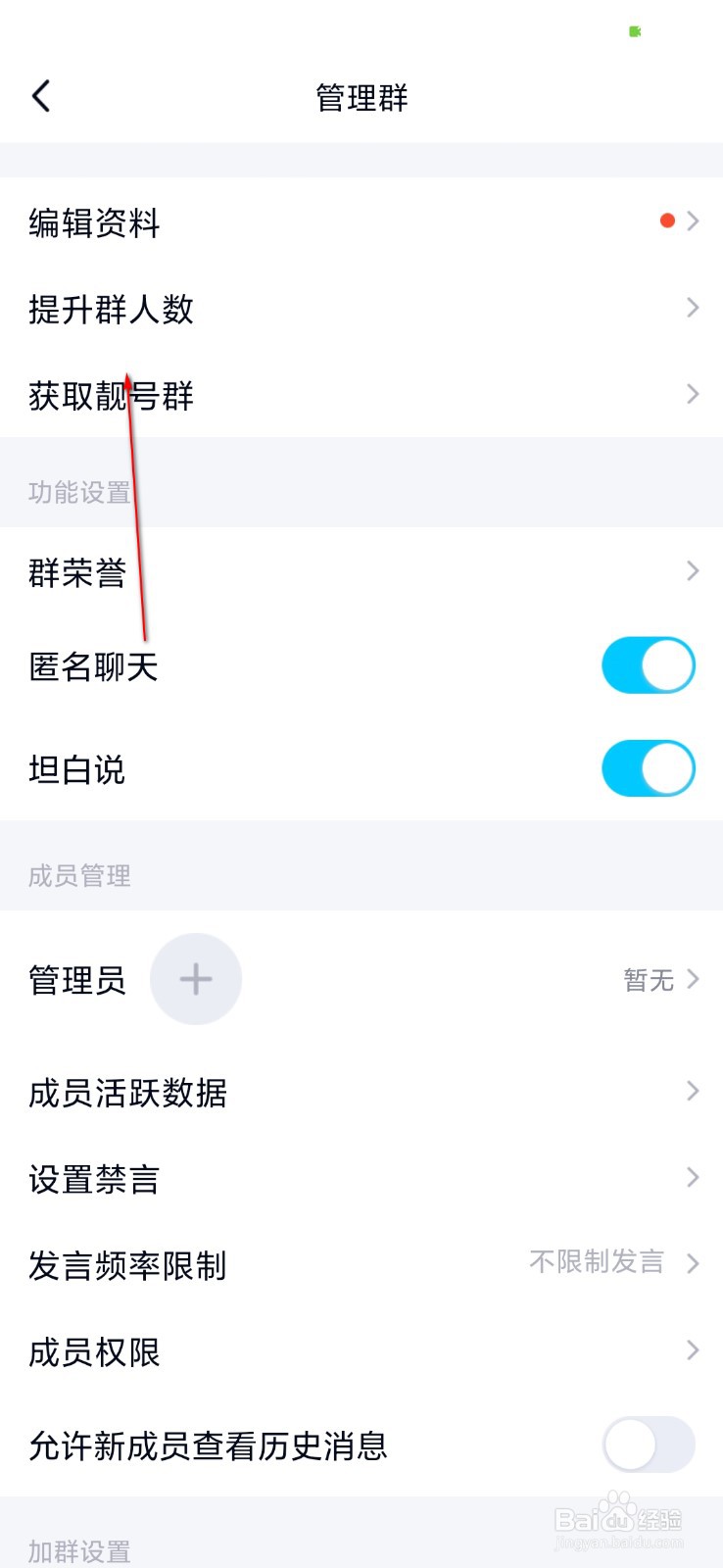Disable the 匿名聊天 switch
723x1568 pixels.
(x=649, y=664)
